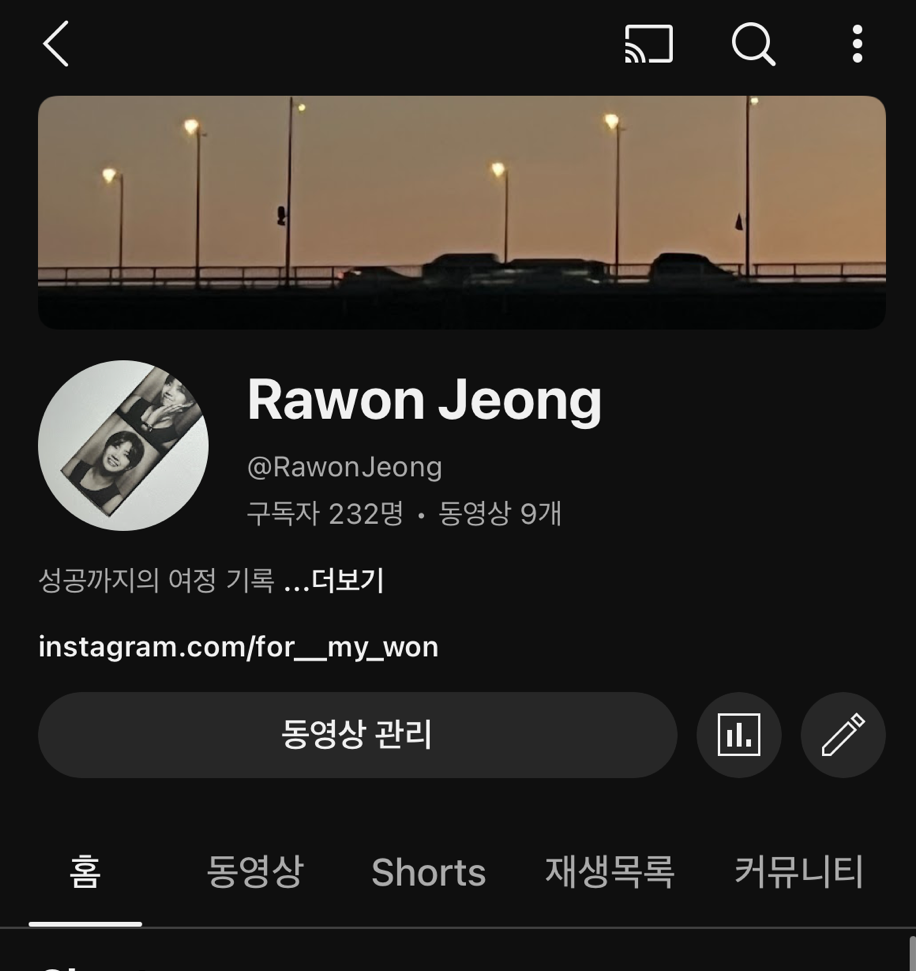Go back using the back arrow
The image size is (916, 971).
coord(56,45)
